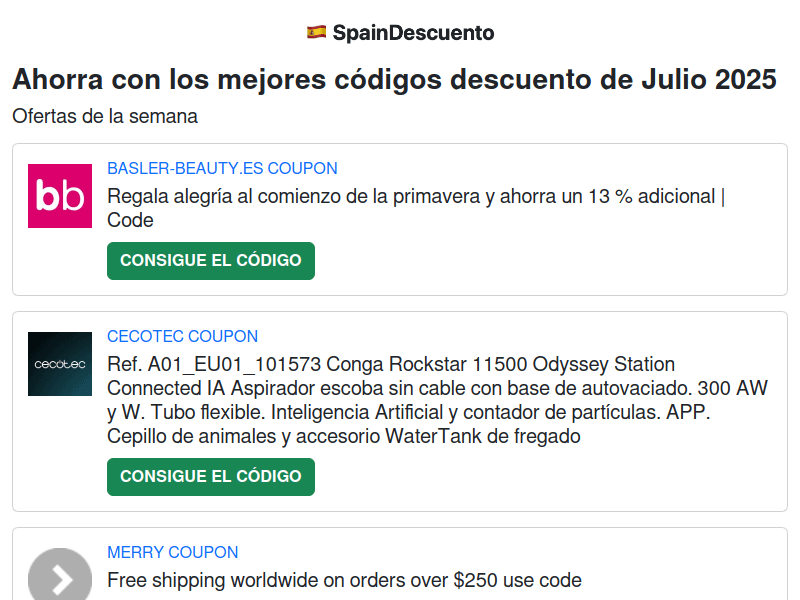Screen dimensions: 800x600
Task: Get the code for the Basler Beauty offer
Action: [211, 260]
